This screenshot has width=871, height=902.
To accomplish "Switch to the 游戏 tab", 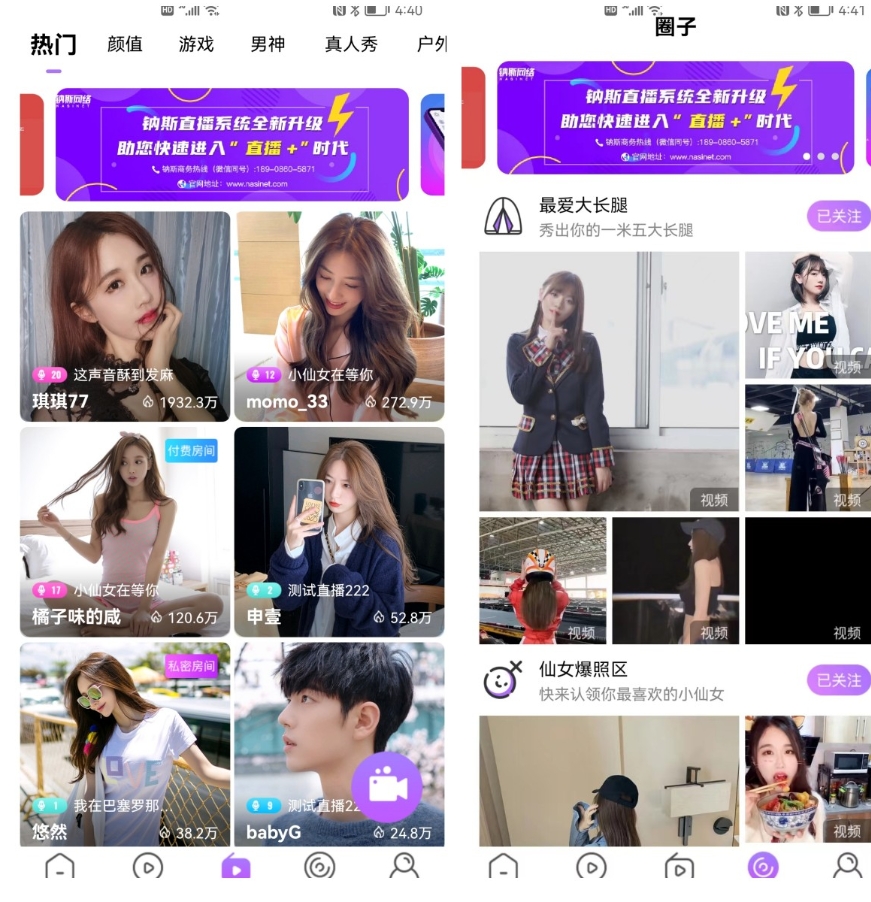I will [196, 44].
